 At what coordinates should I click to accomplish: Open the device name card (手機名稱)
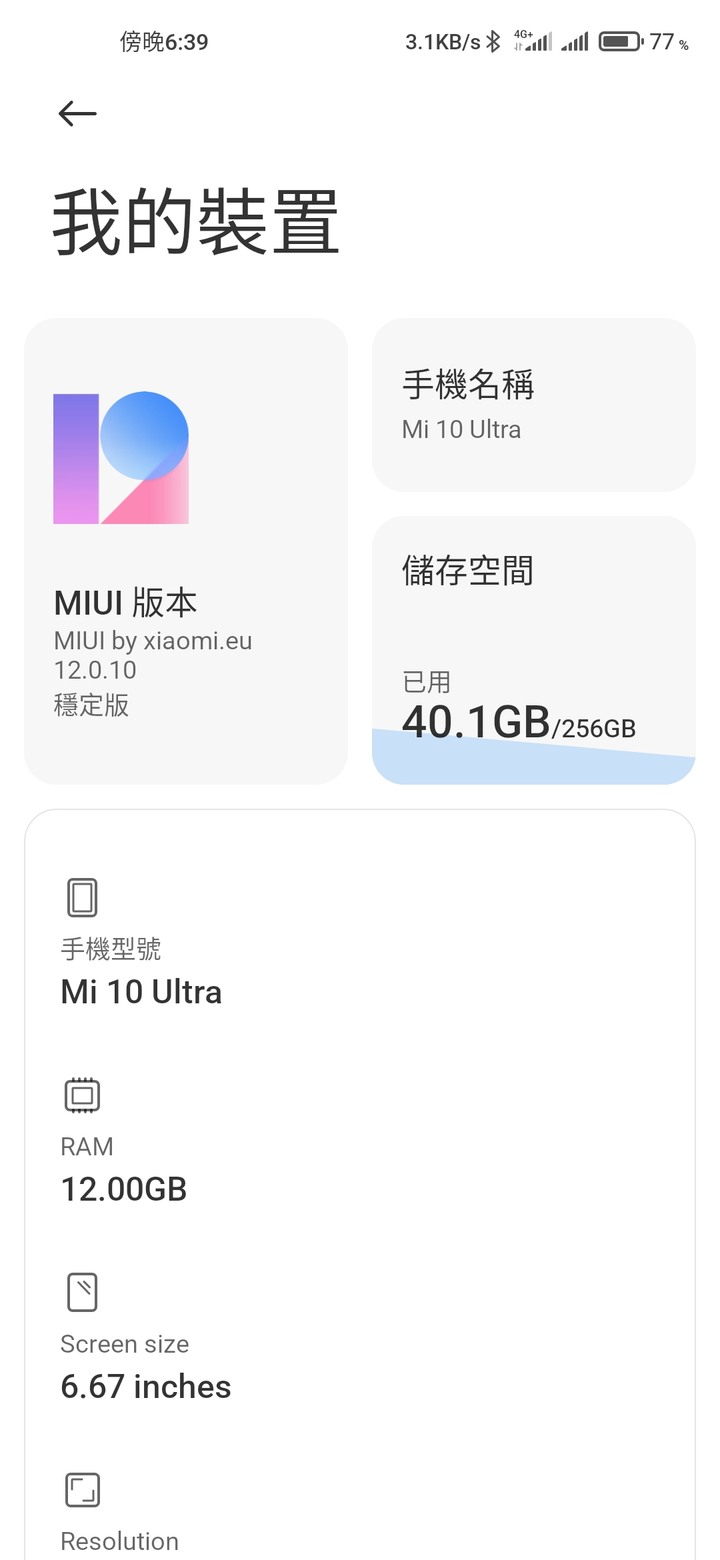(534, 405)
